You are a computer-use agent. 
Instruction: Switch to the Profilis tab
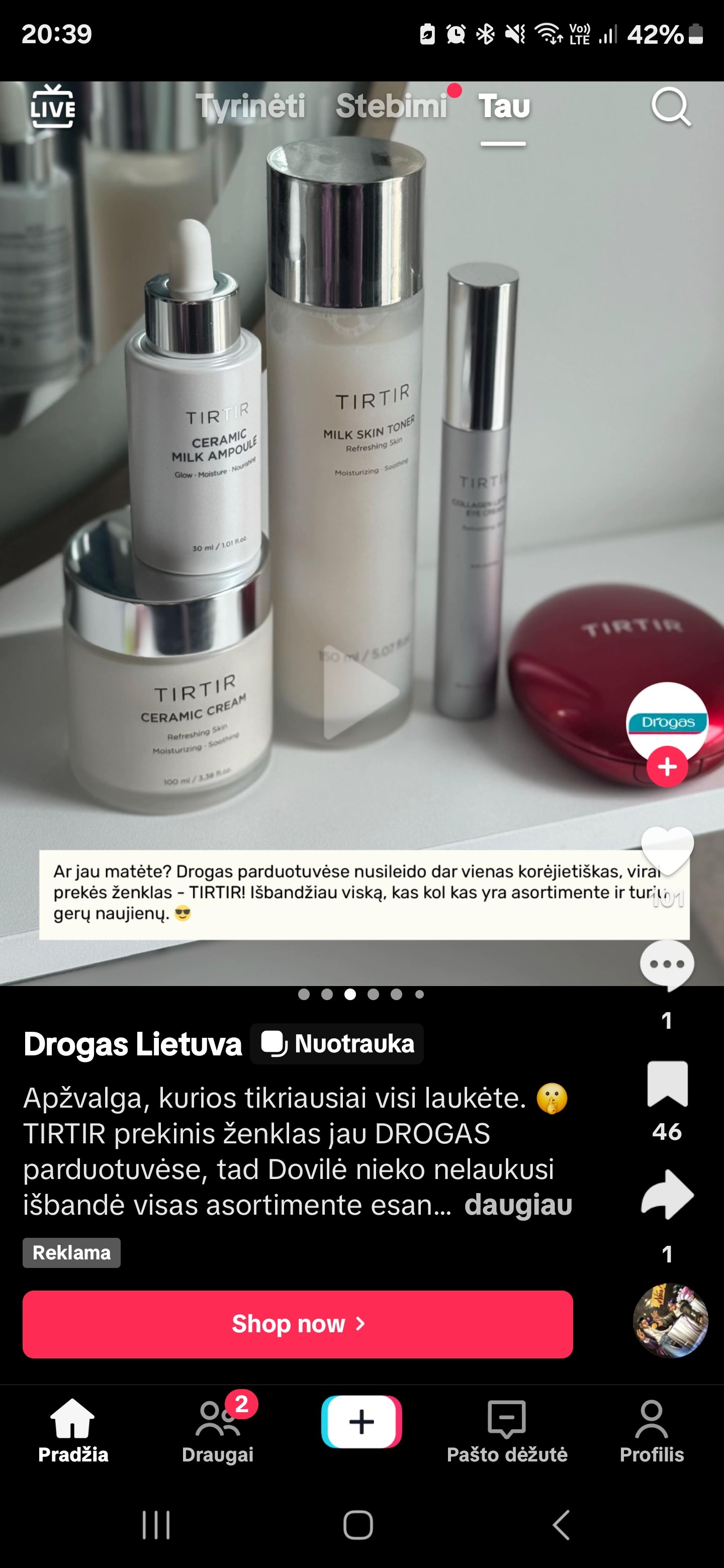tap(652, 1431)
